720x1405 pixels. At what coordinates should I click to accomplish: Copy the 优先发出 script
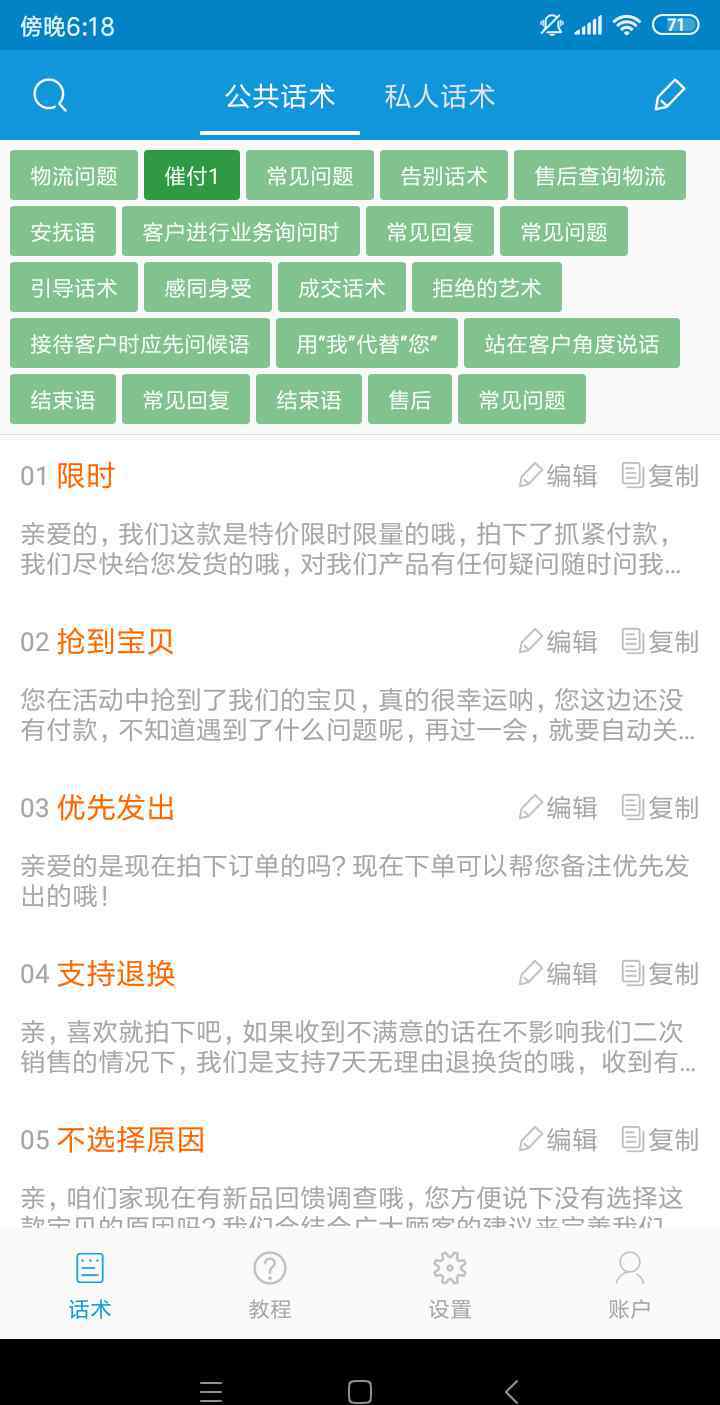[x=660, y=808]
